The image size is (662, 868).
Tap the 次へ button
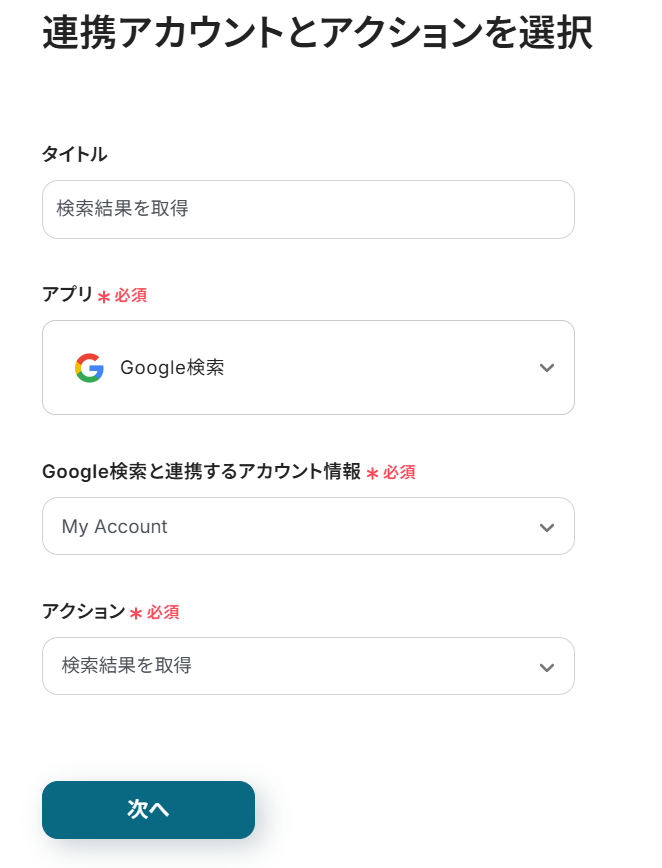[148, 810]
